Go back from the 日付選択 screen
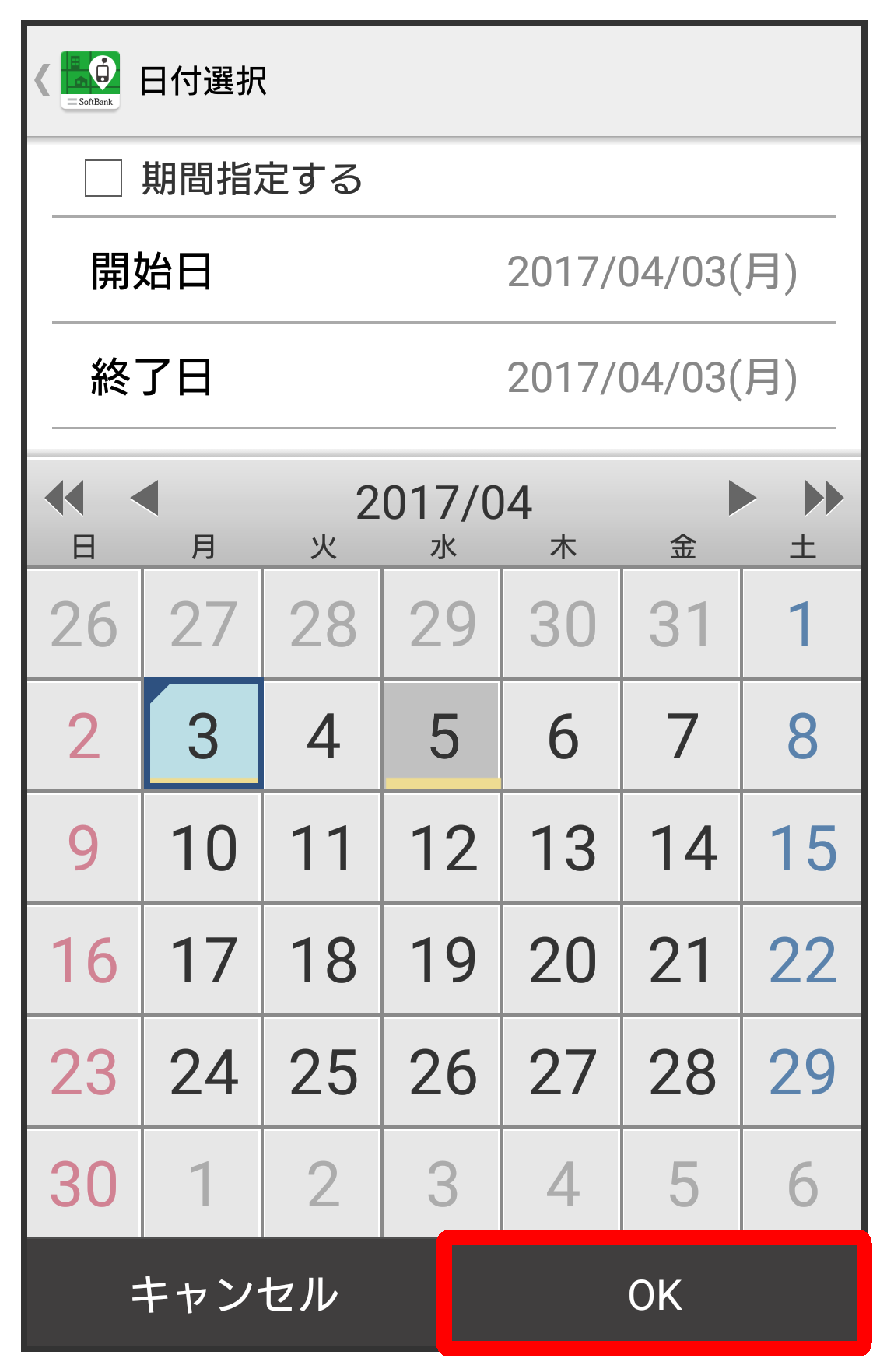 pyautogui.click(x=43, y=80)
